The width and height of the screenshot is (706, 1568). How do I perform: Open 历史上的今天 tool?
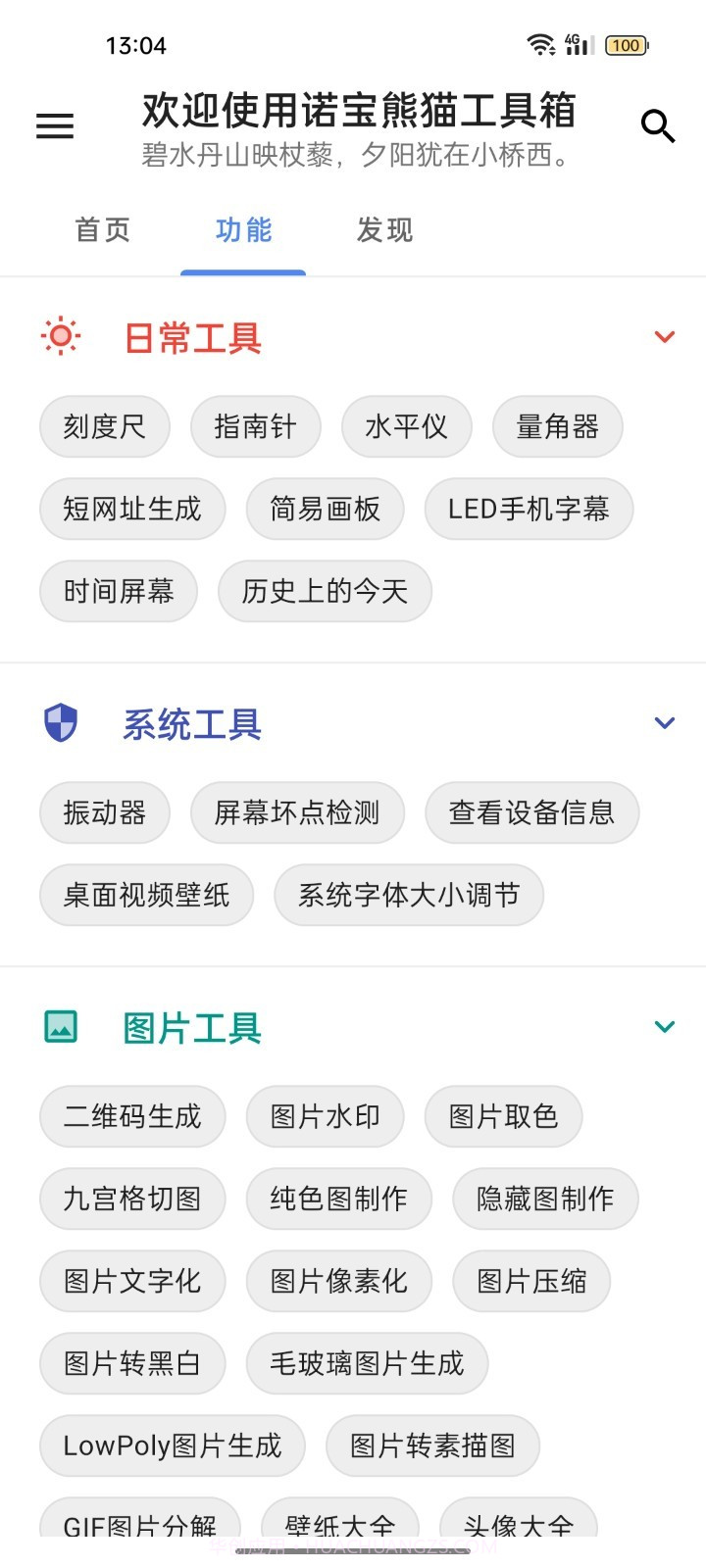(325, 591)
